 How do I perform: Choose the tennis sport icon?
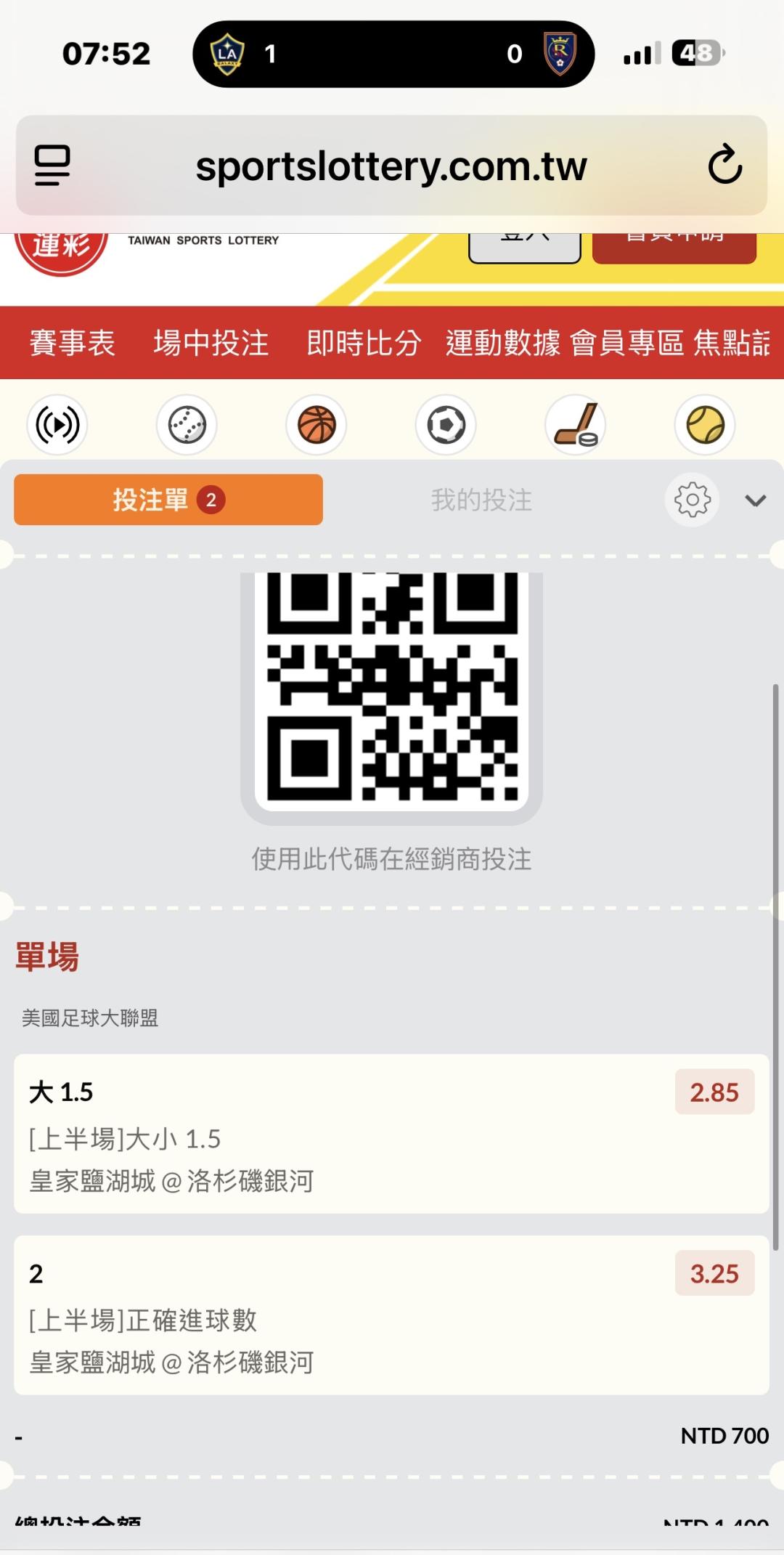click(705, 425)
